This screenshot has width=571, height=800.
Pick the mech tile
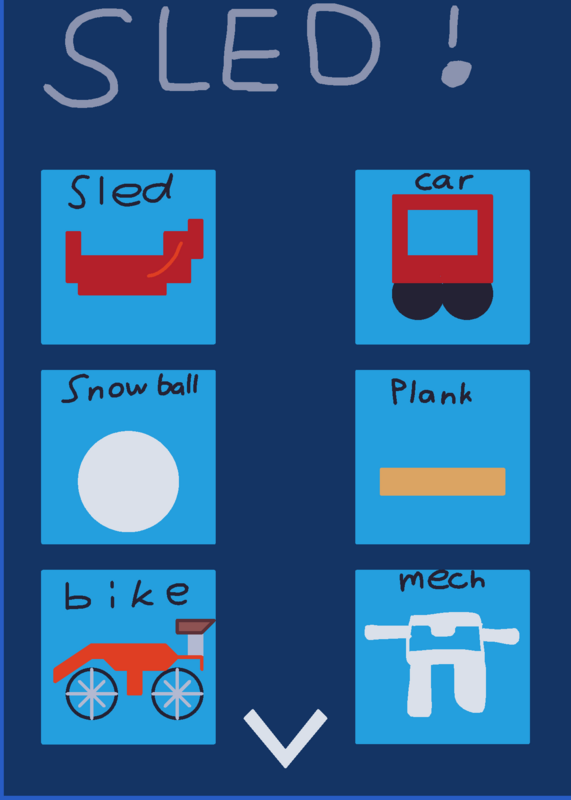(x=442, y=657)
